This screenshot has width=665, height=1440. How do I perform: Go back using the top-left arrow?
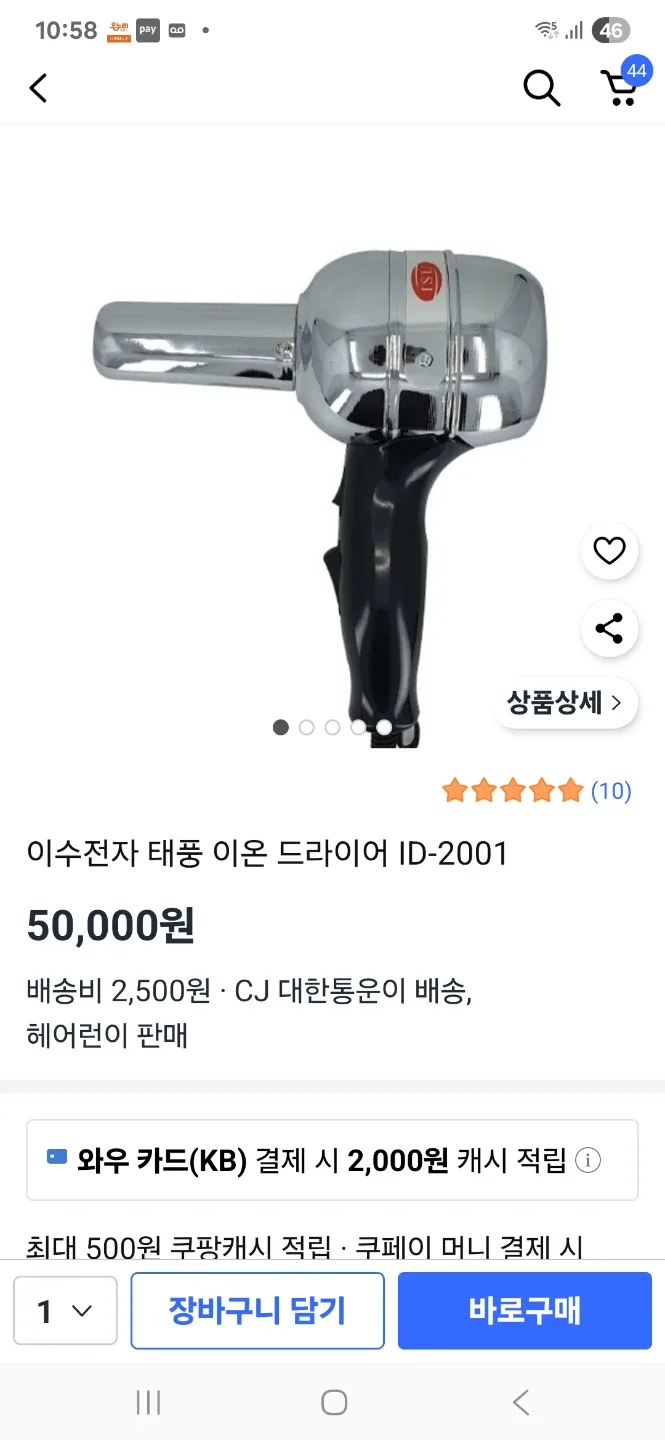(38, 88)
